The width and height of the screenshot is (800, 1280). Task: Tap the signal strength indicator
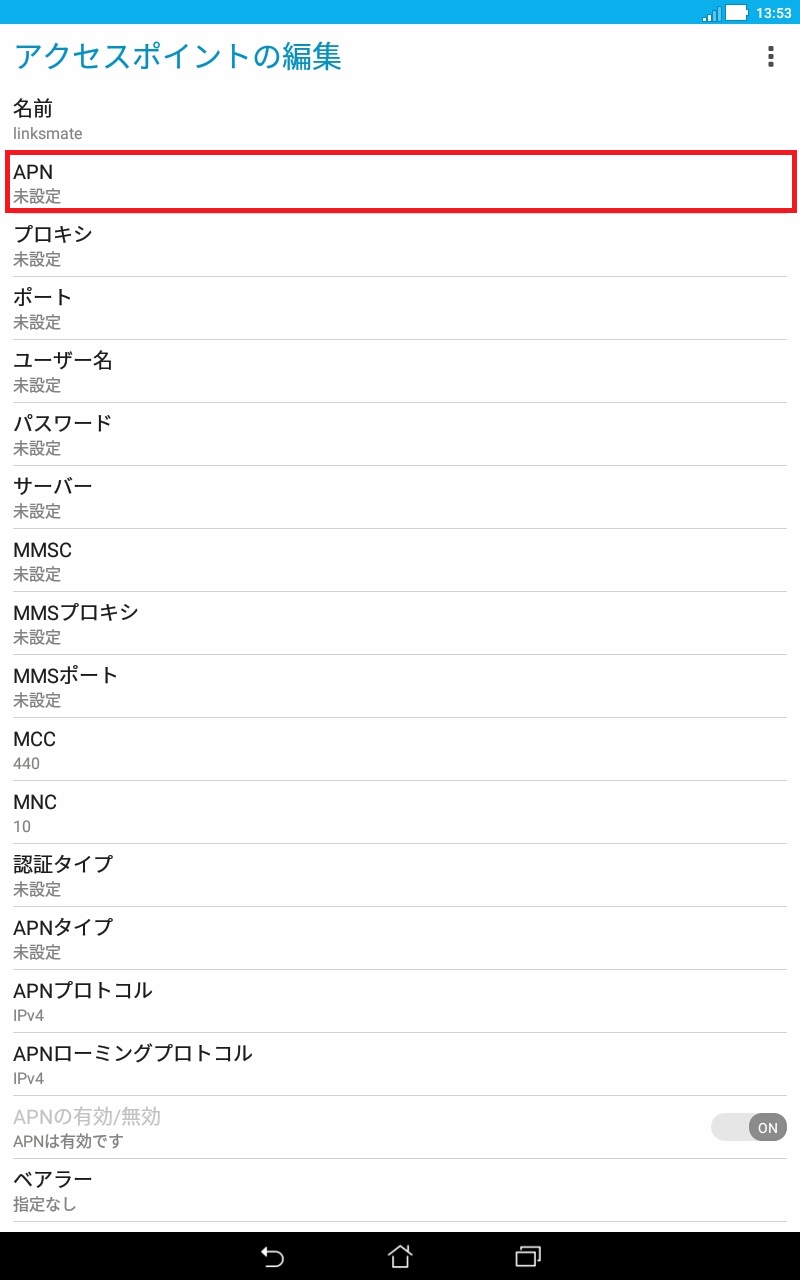coord(710,14)
